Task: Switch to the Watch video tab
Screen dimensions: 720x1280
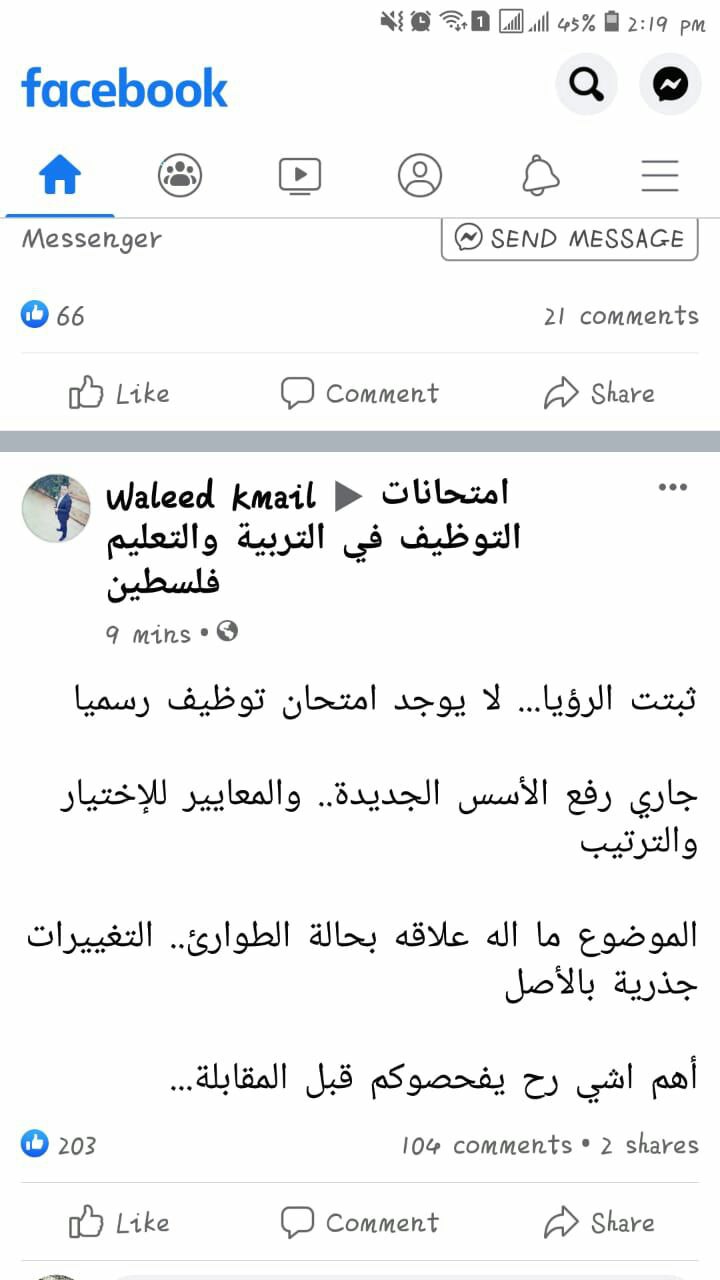Action: 300,177
